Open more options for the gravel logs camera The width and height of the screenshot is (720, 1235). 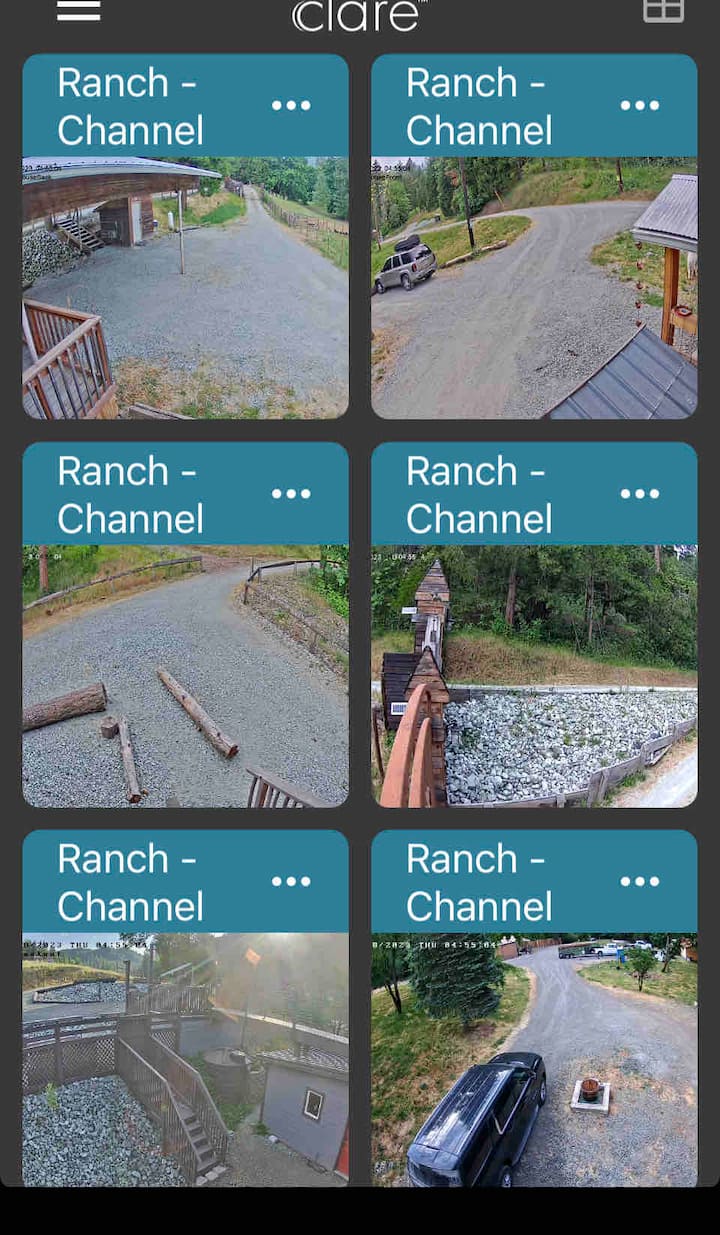click(x=291, y=494)
